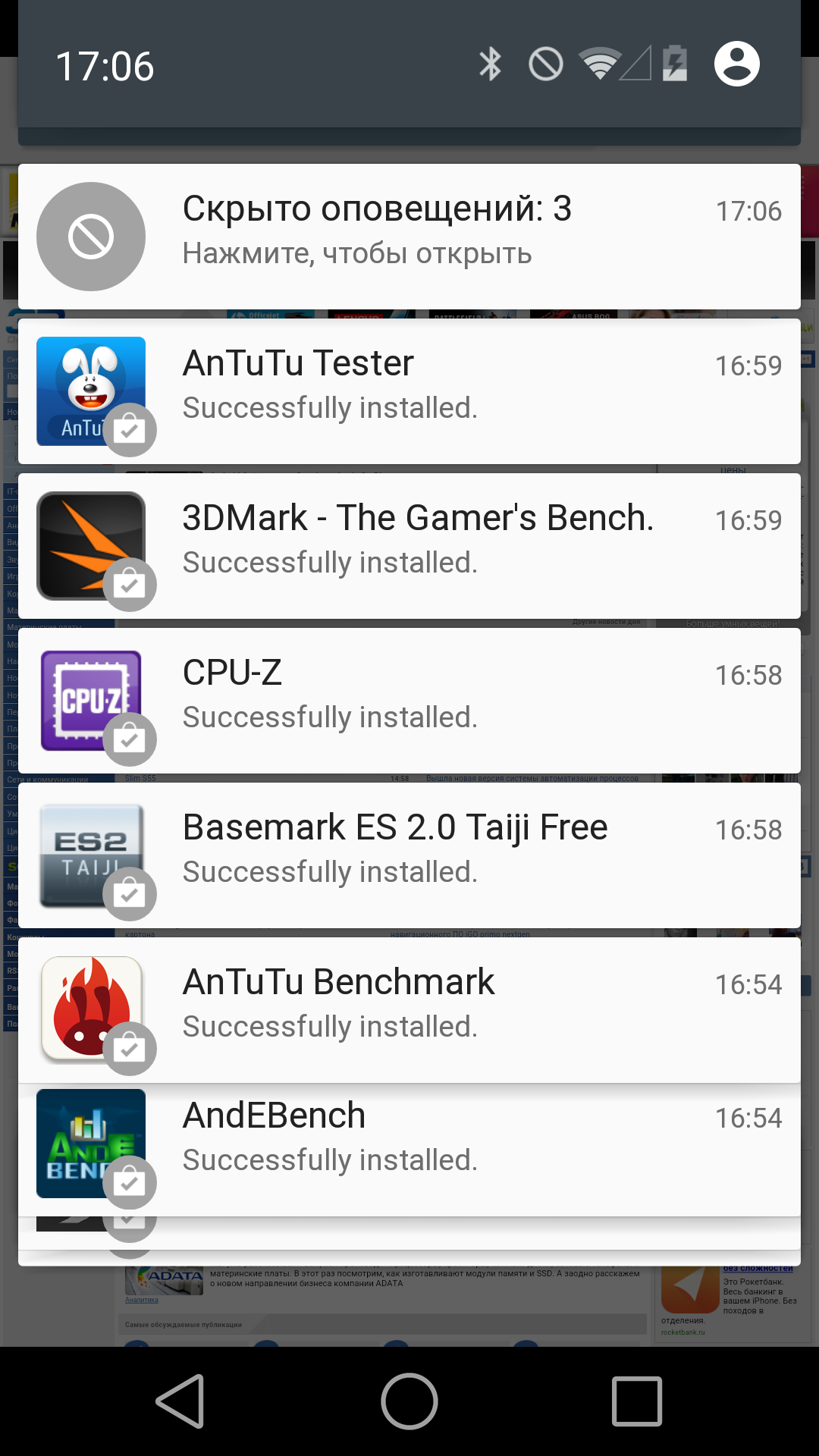Open the CPU-Z installed notification

pos(409,700)
